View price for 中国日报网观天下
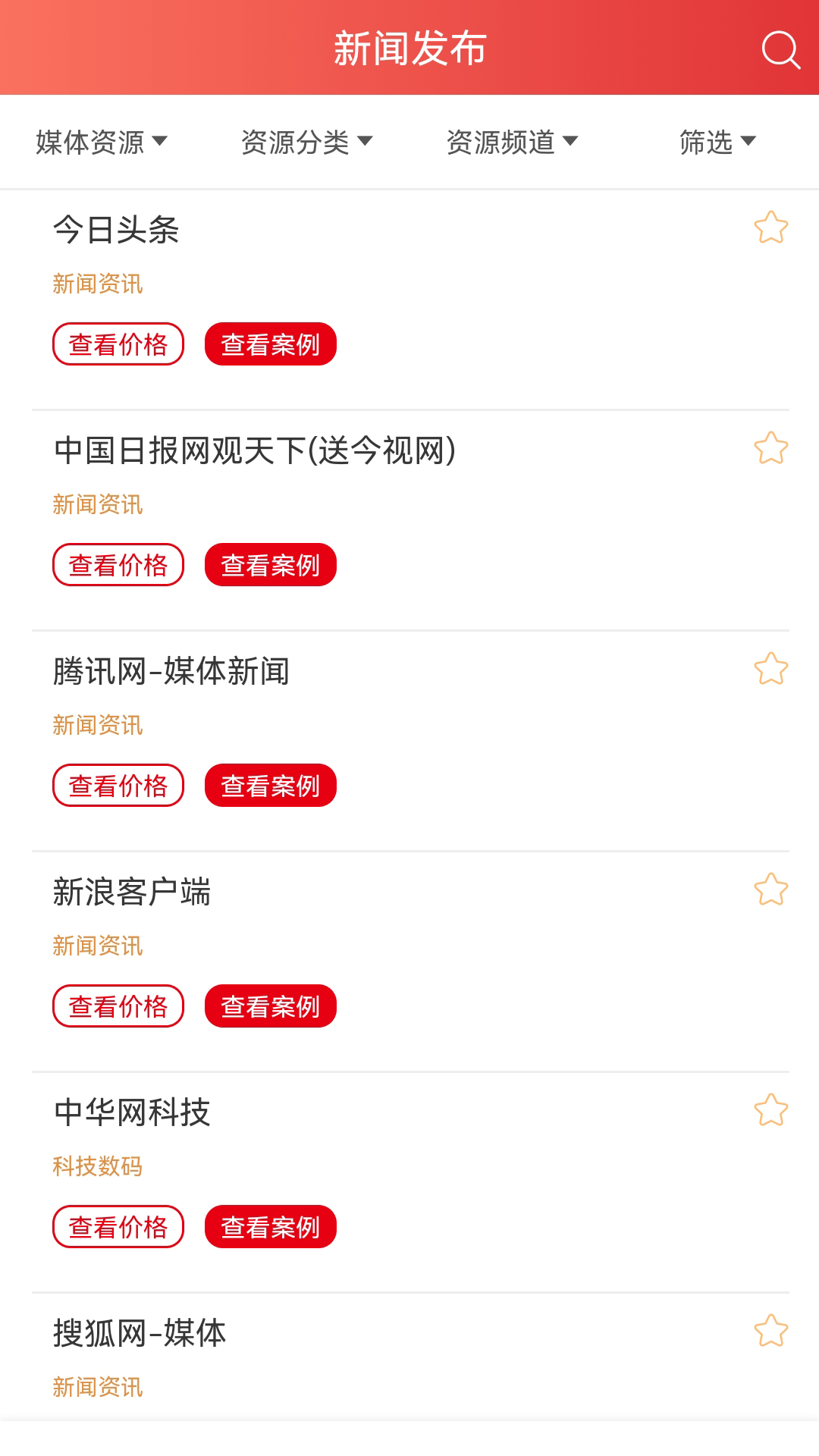The image size is (819, 1456). point(118,565)
